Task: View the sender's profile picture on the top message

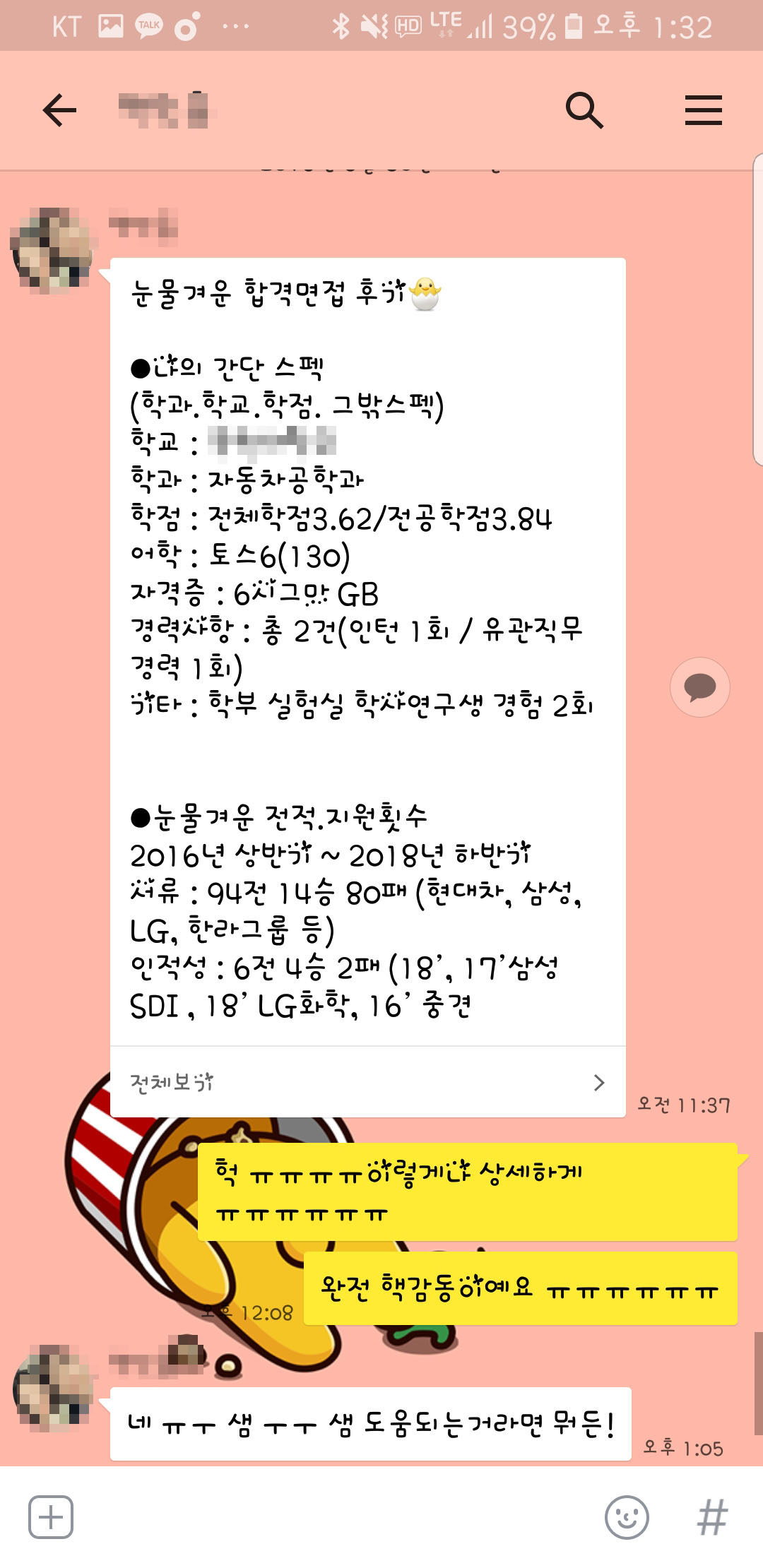Action: [53, 251]
